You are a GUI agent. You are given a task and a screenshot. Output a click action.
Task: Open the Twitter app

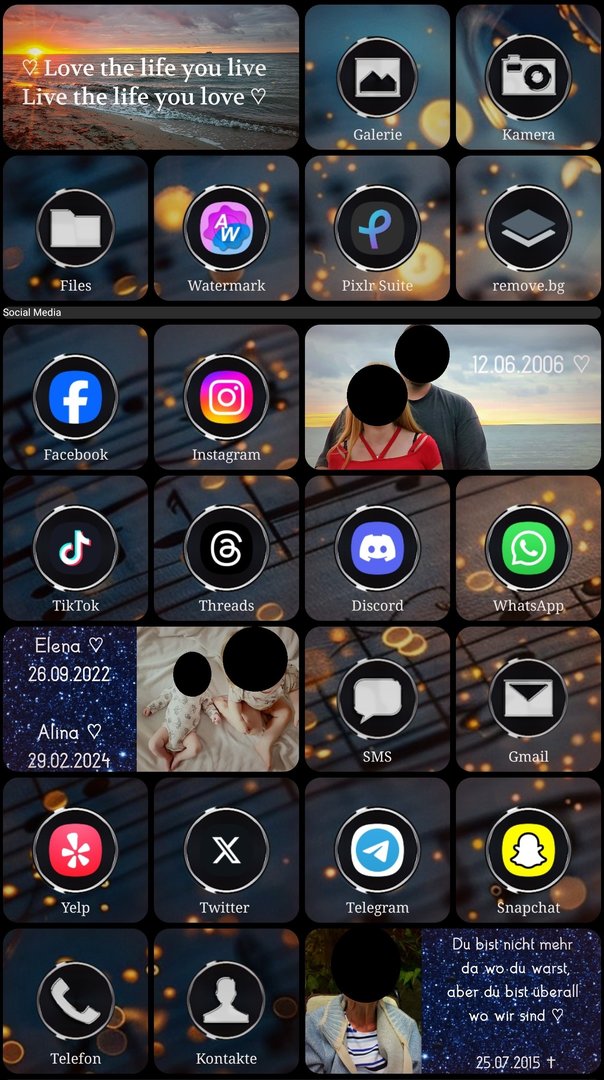click(226, 851)
